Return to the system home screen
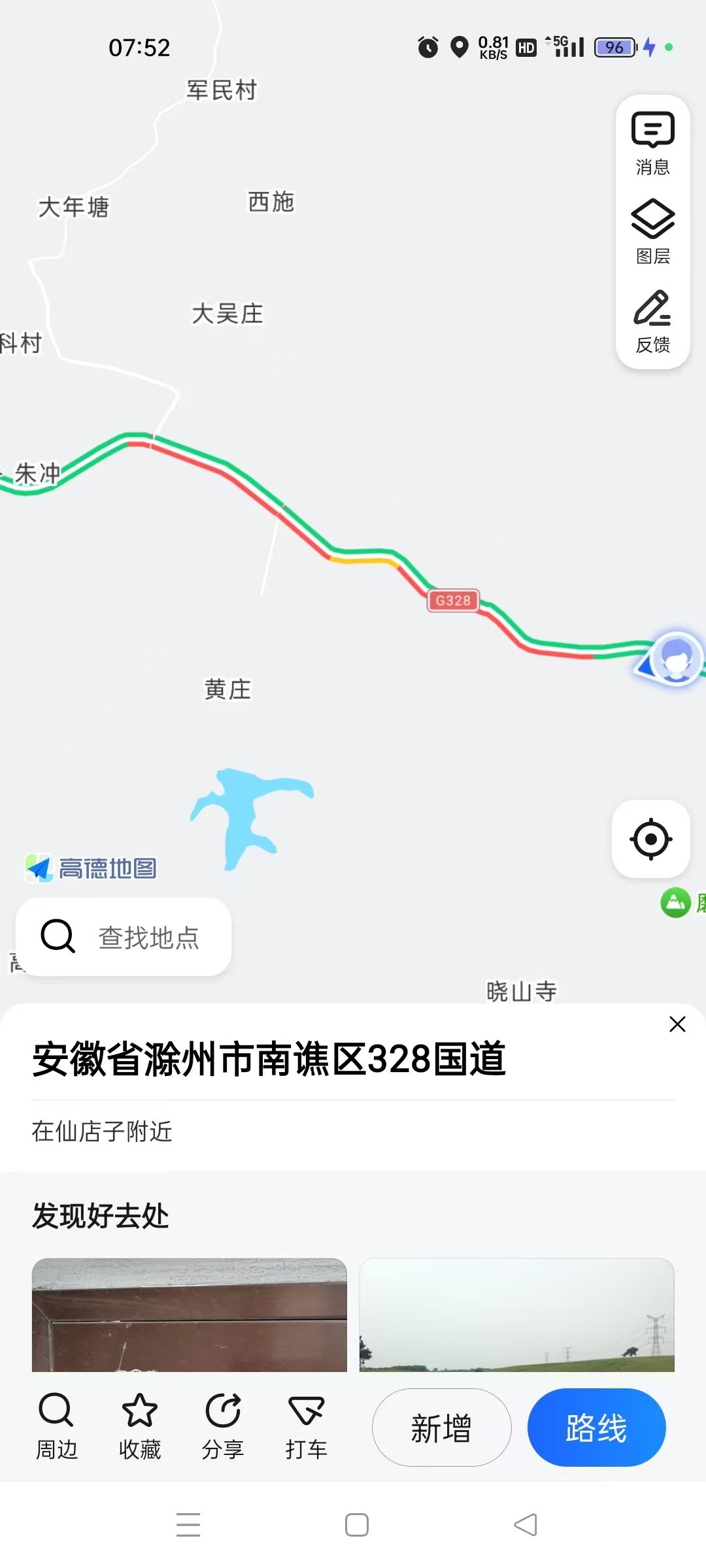706x1568 pixels. click(x=356, y=1525)
